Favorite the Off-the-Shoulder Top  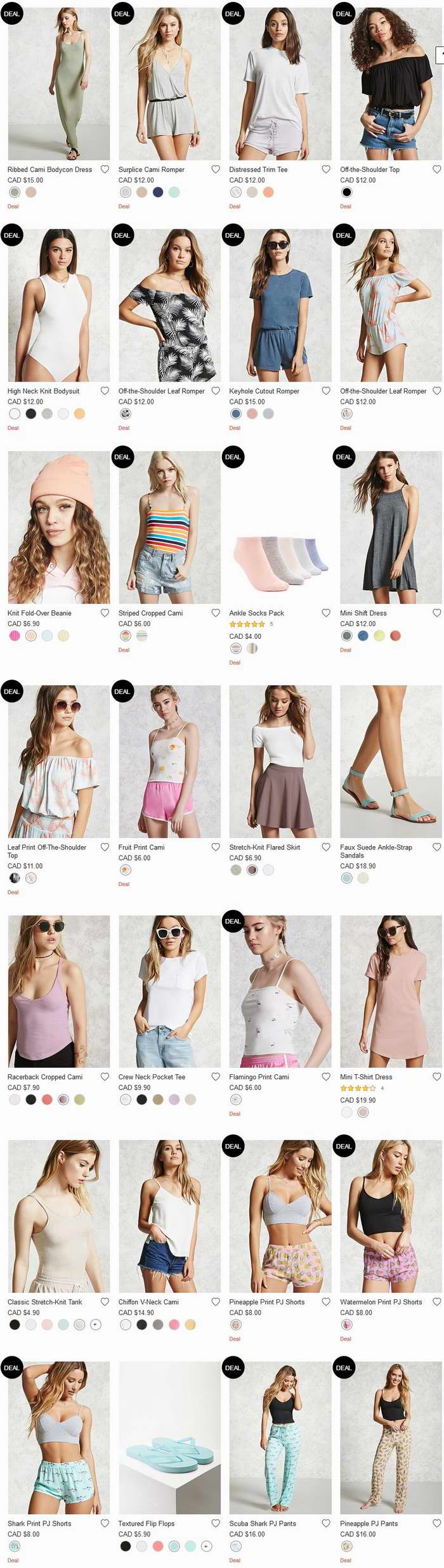pos(436,169)
